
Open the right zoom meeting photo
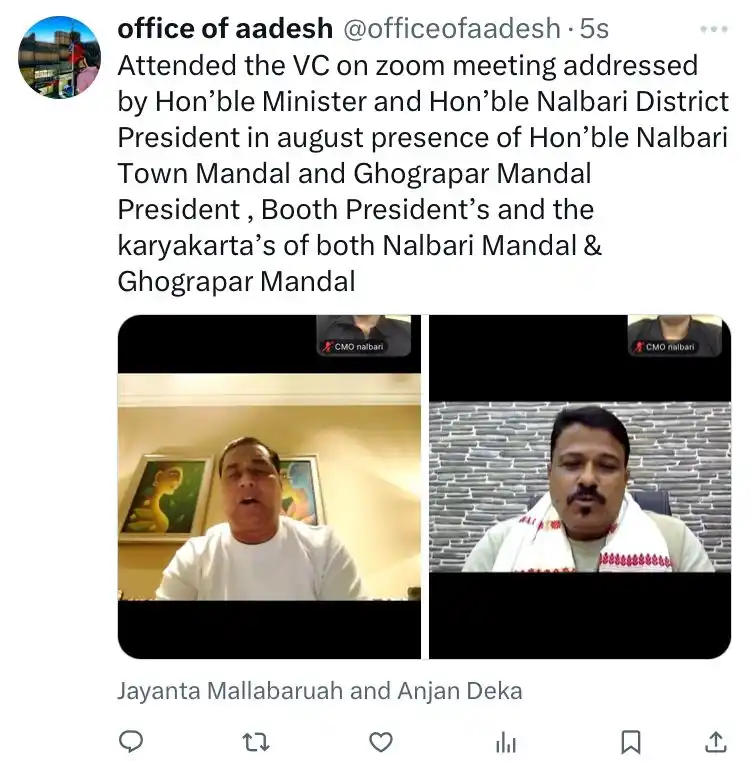coord(580,487)
